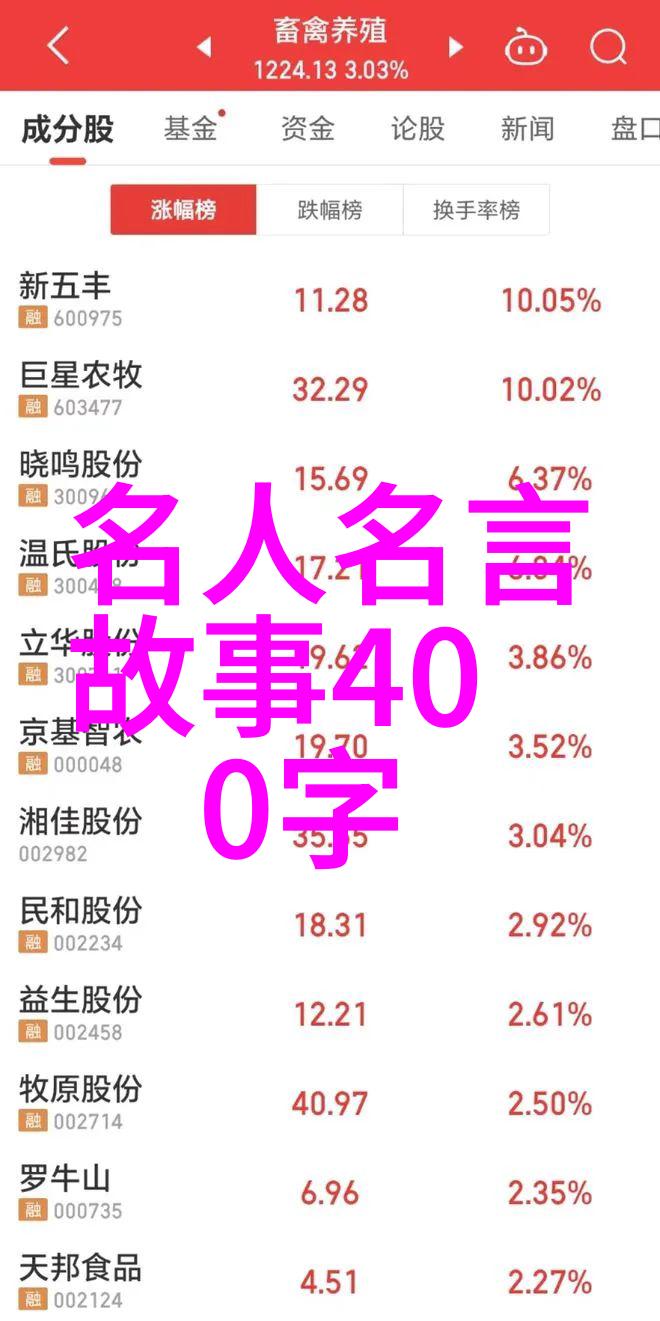Open stock 新五丰 600975

[x=330, y=301]
